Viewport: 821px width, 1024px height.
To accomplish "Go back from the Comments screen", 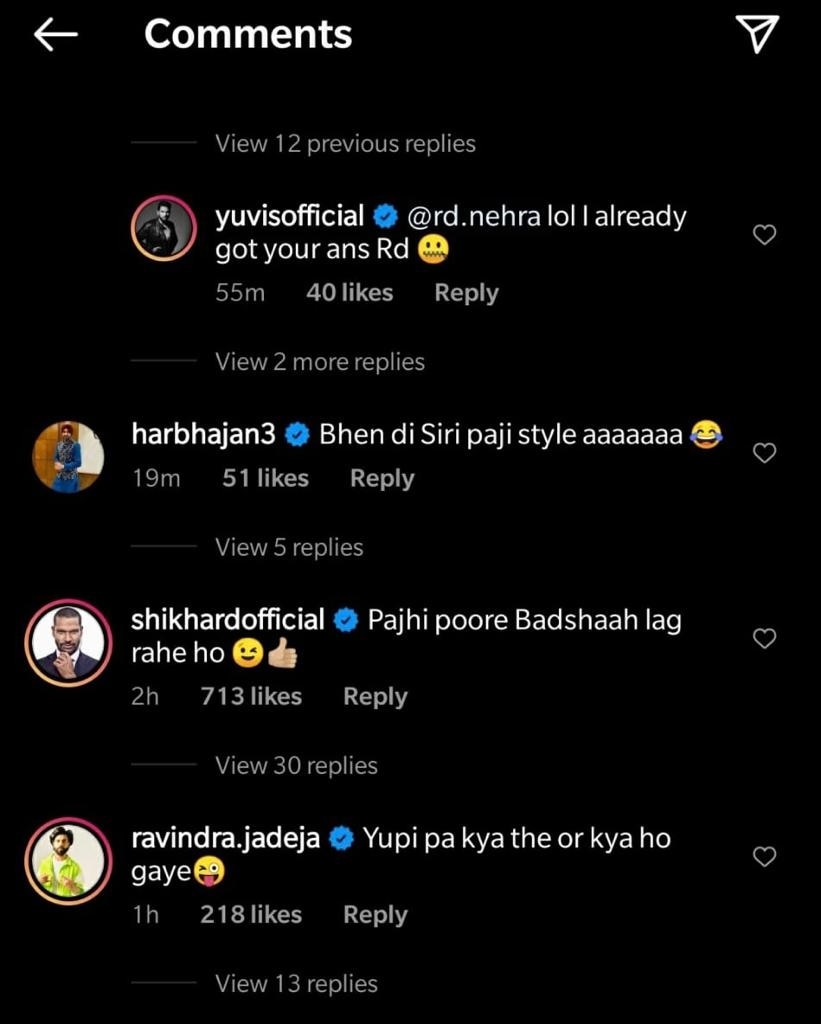I will [56, 35].
